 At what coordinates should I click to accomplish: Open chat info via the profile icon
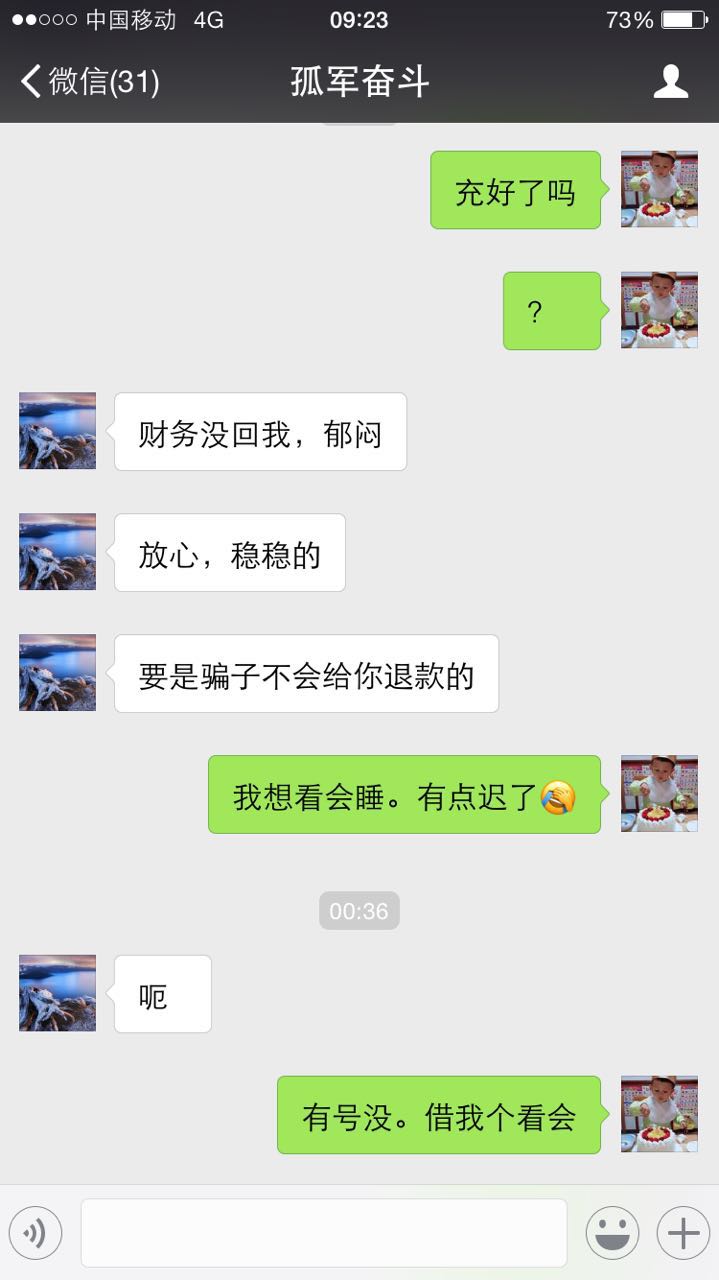tap(670, 81)
